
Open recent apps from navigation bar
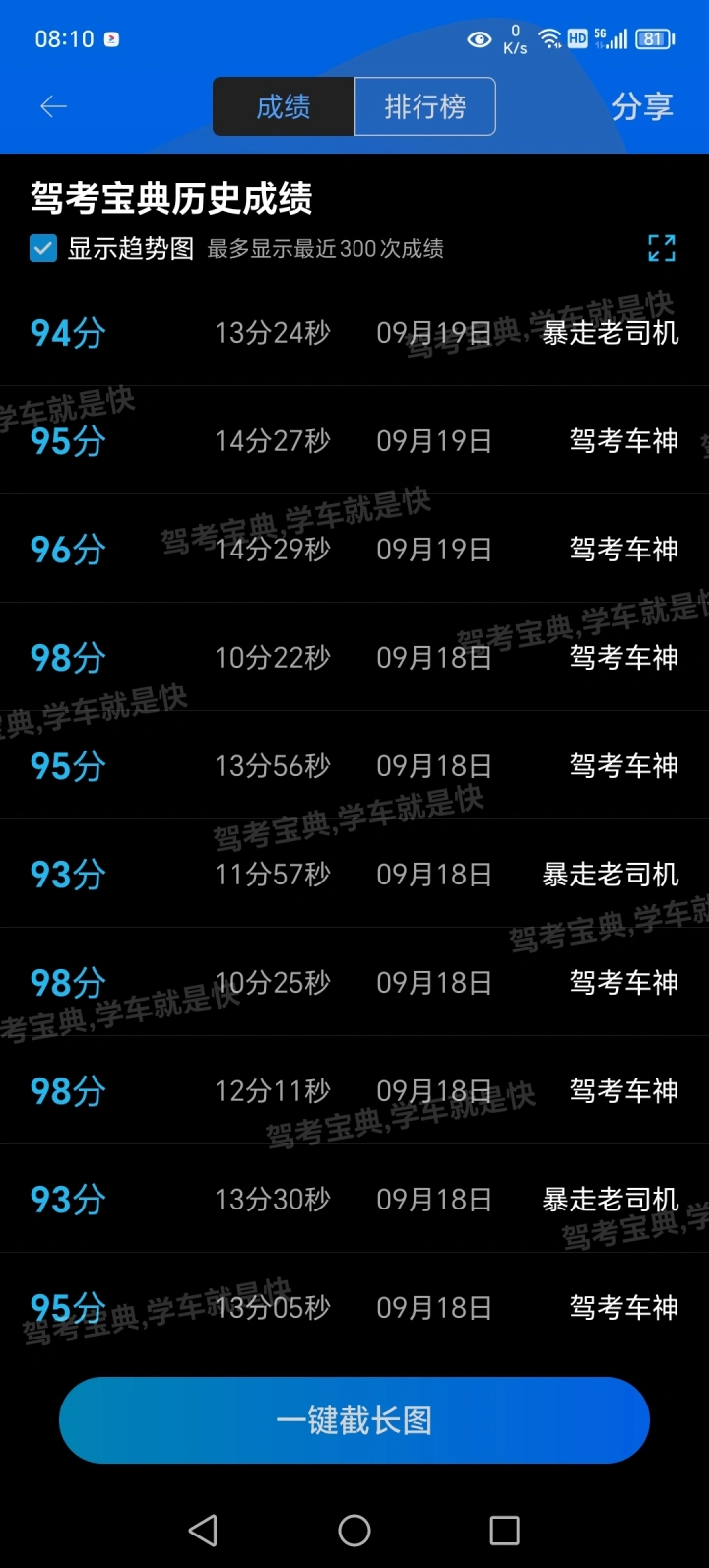tap(504, 1531)
